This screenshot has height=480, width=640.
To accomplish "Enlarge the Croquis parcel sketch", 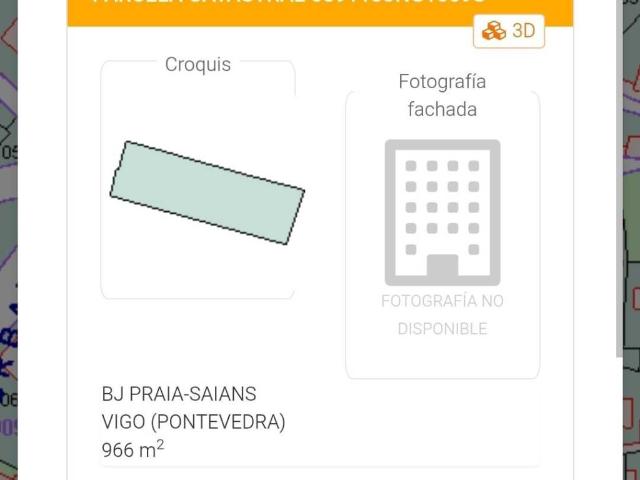I will pos(206,192).
